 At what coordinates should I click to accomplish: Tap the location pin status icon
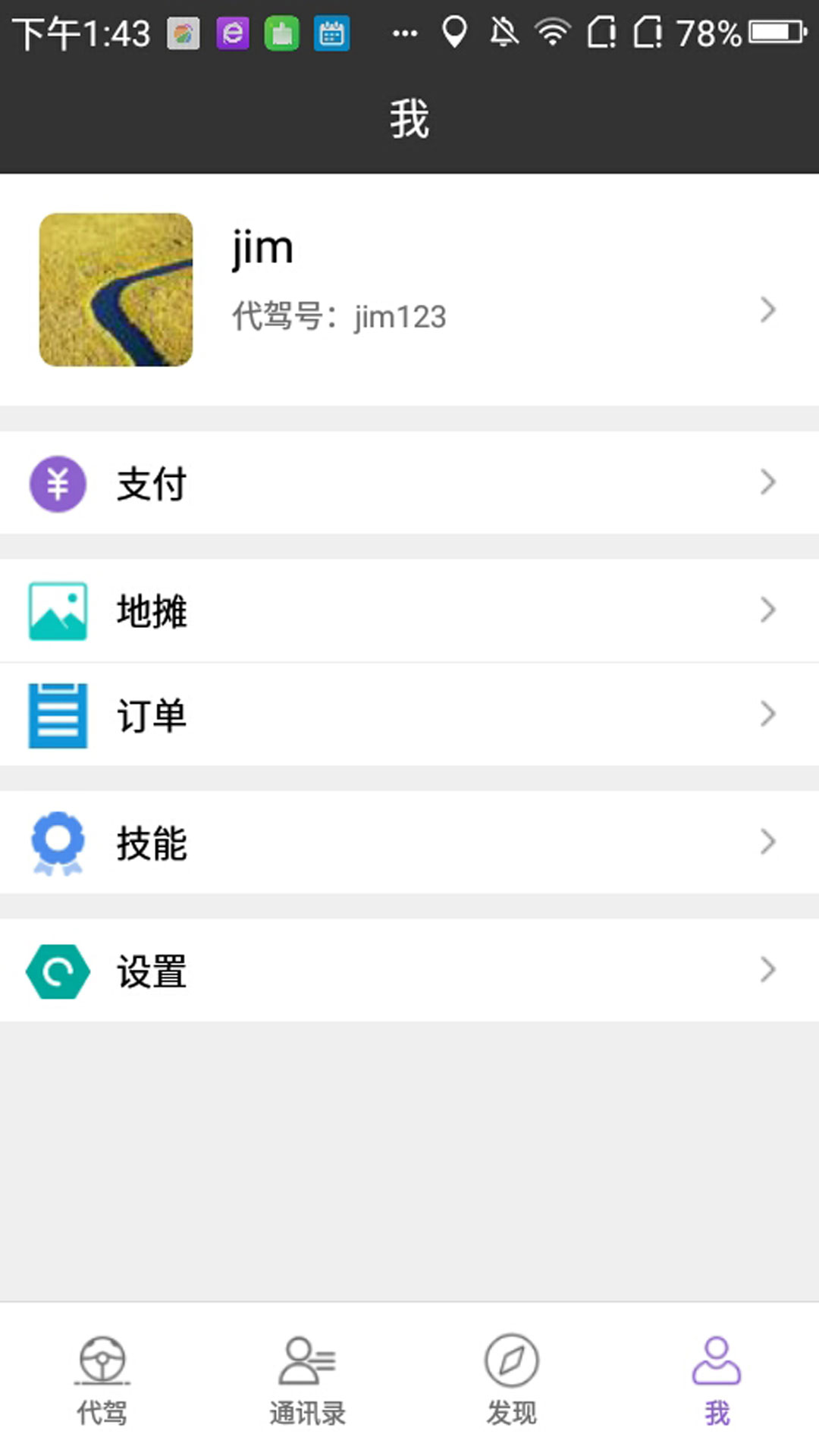pos(454,32)
